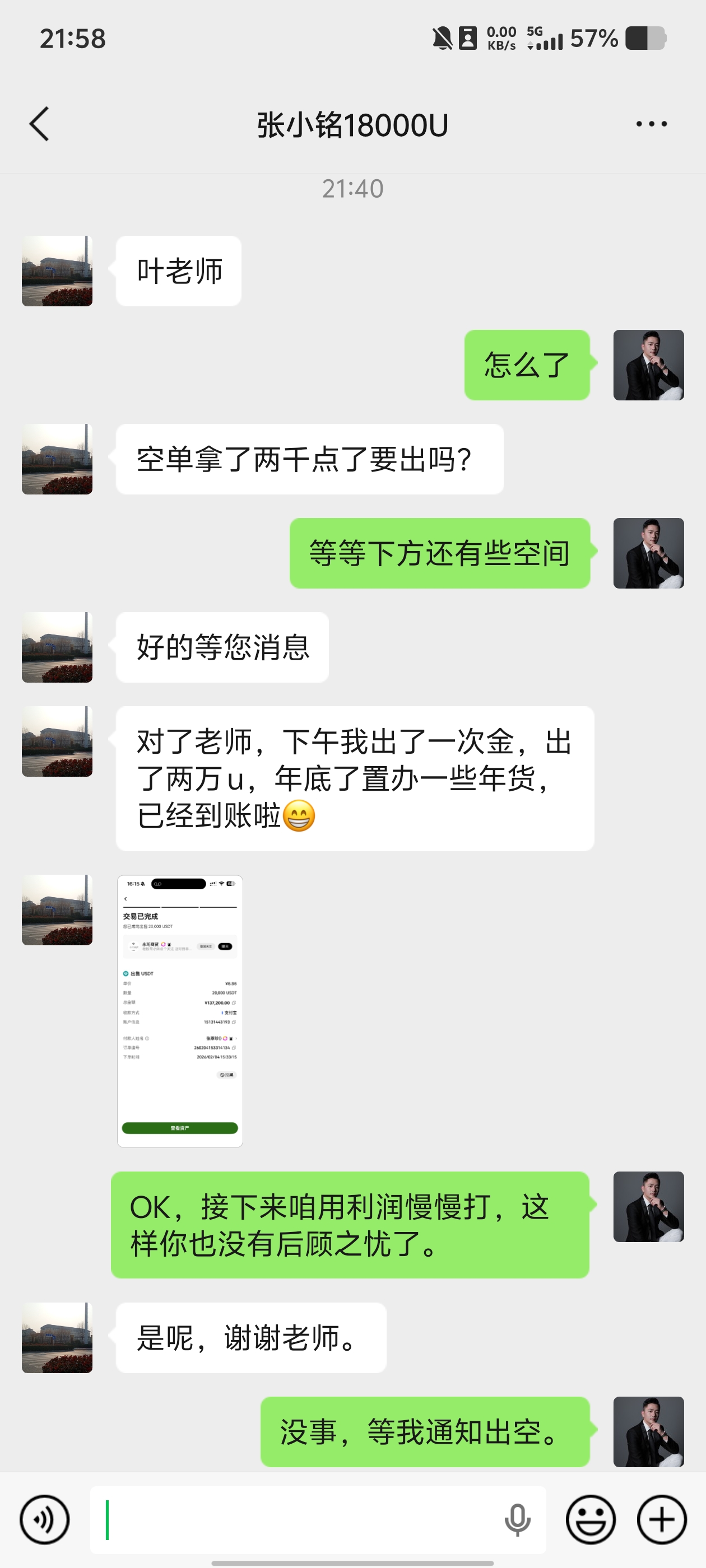Switch to voice message input

click(44, 1519)
